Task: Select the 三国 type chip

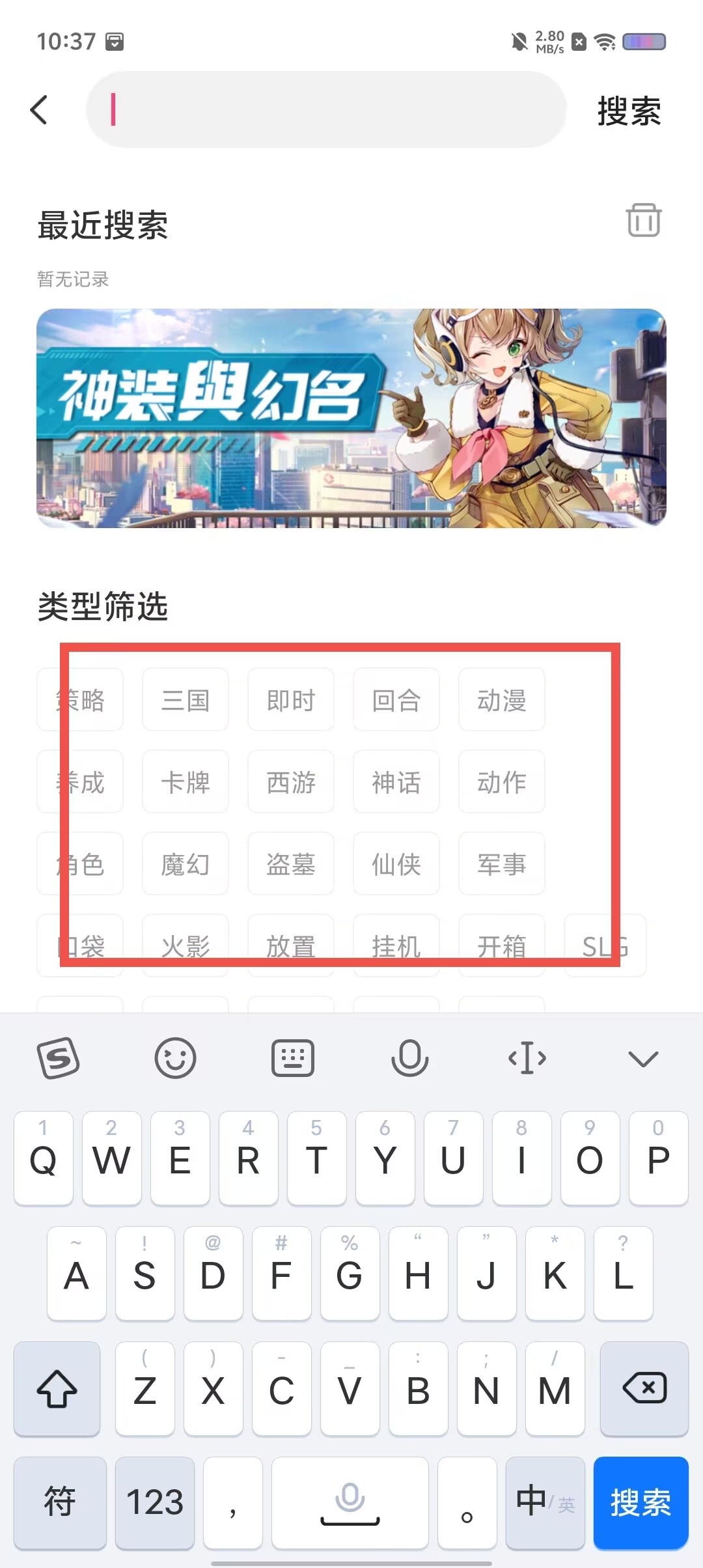Action: 186,700
